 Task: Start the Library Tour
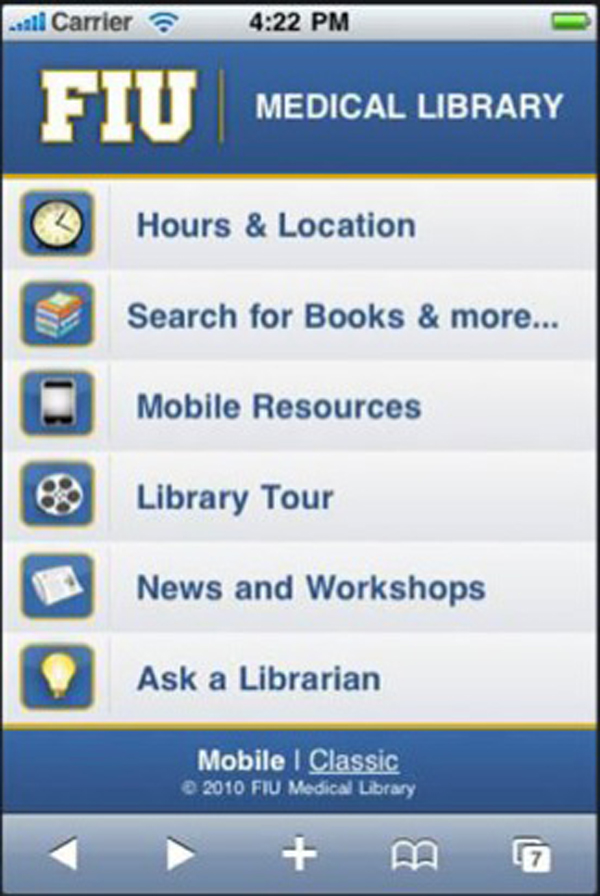click(x=235, y=497)
